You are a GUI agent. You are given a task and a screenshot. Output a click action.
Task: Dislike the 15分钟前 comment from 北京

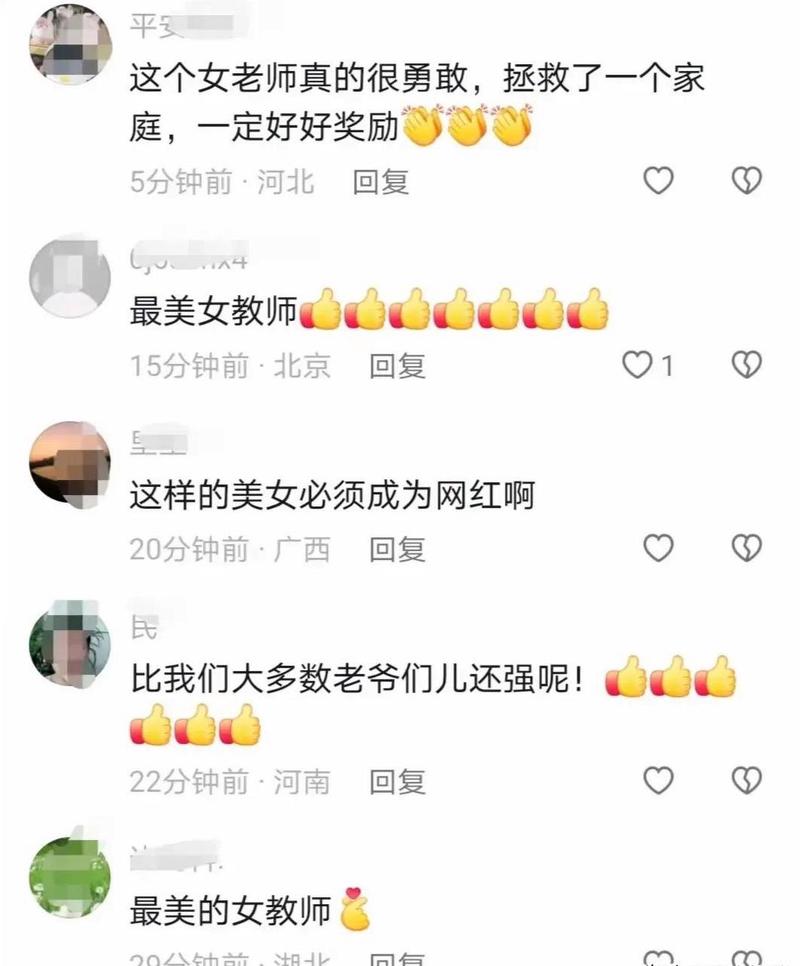(746, 365)
